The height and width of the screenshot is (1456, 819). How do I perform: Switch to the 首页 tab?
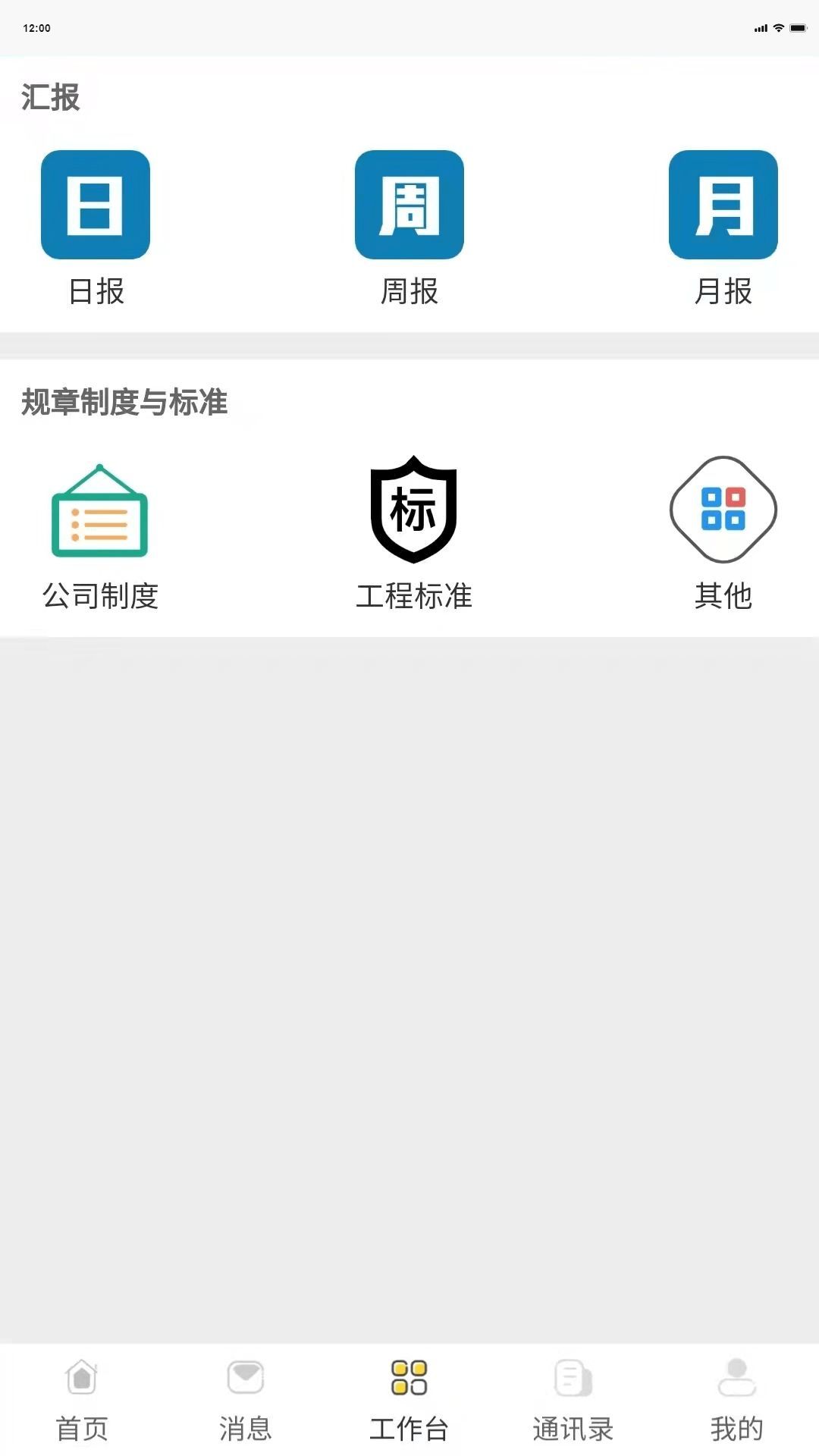point(82,1426)
